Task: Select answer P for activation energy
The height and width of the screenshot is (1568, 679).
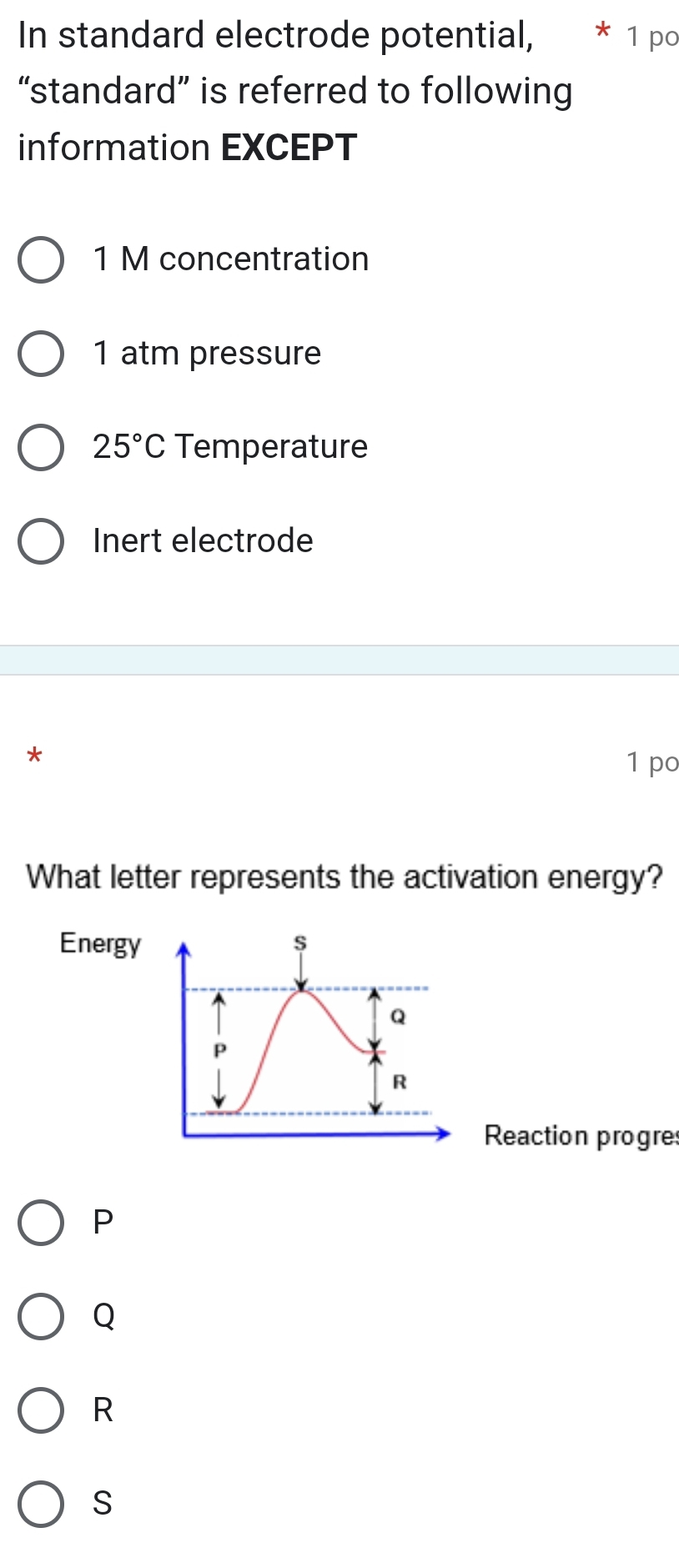Action: click(x=41, y=1223)
